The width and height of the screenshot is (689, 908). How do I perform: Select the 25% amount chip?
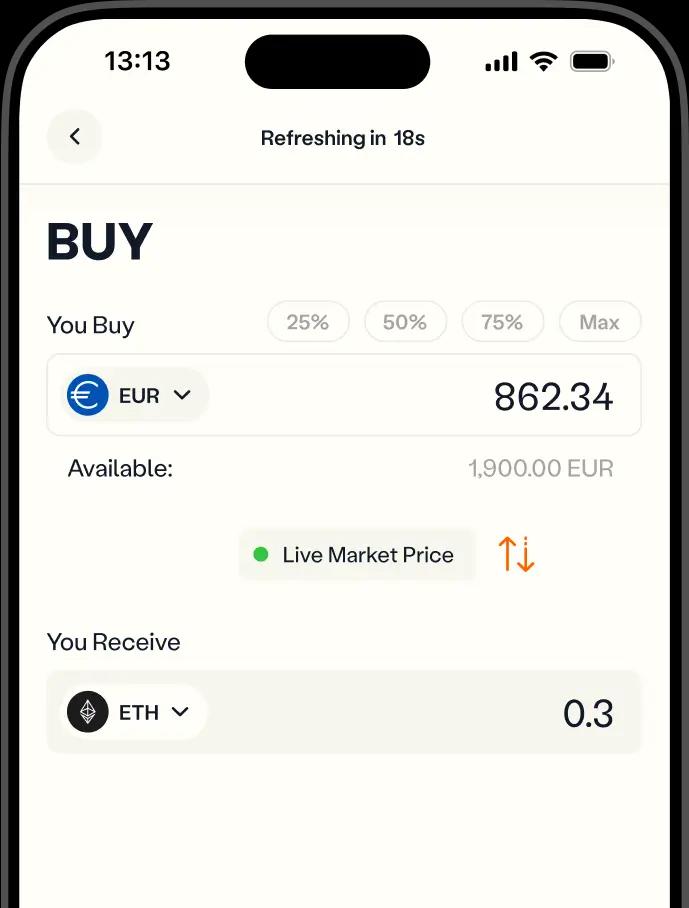[x=308, y=322]
